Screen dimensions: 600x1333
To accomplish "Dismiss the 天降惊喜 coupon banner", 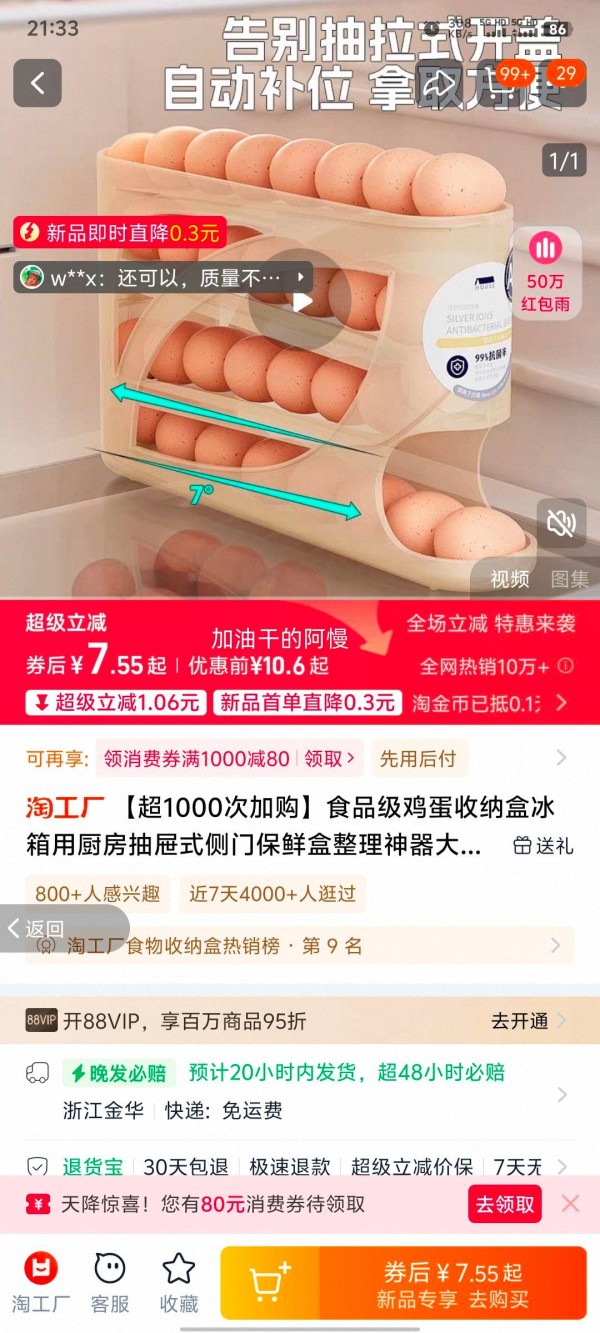I will coord(570,1203).
